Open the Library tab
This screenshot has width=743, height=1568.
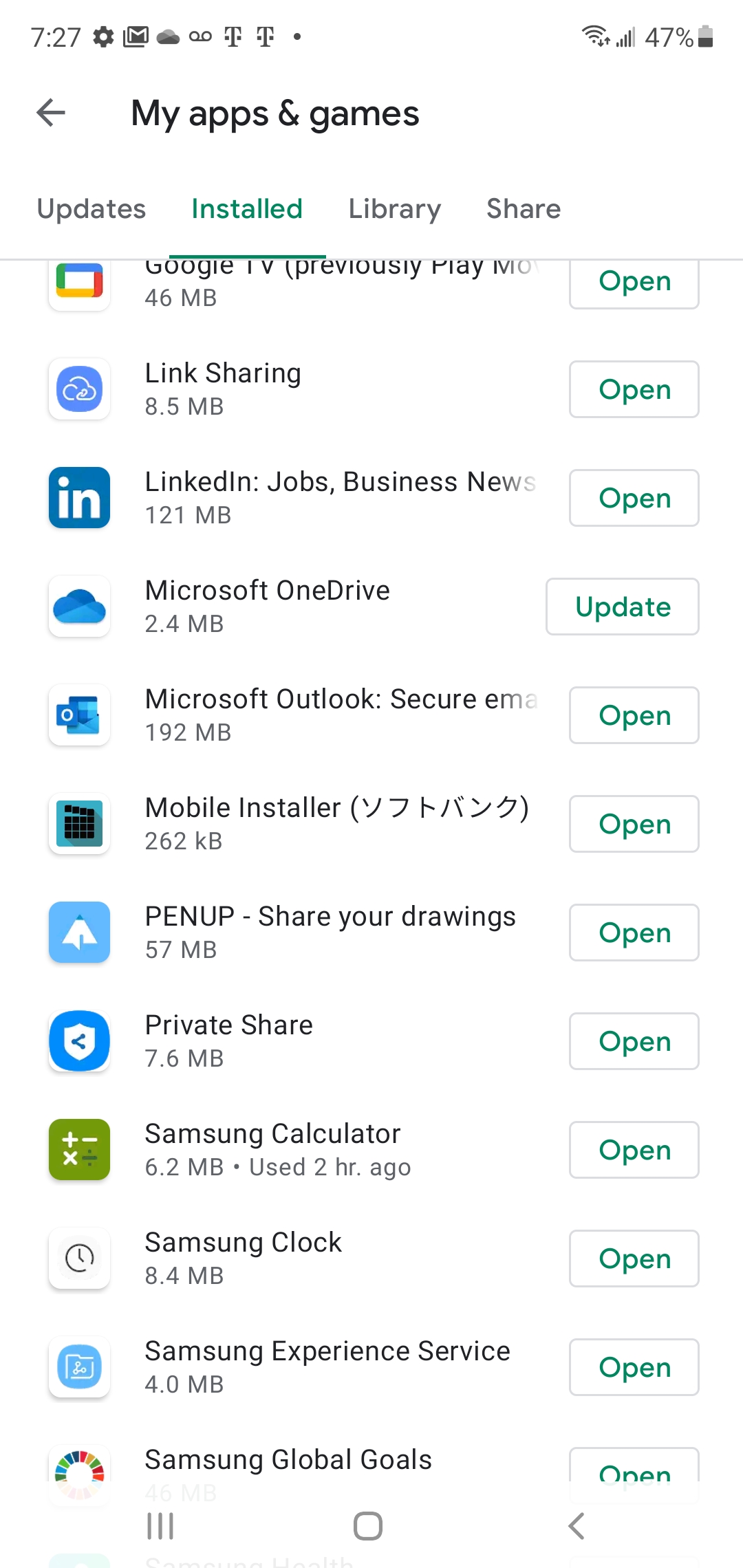click(x=394, y=208)
